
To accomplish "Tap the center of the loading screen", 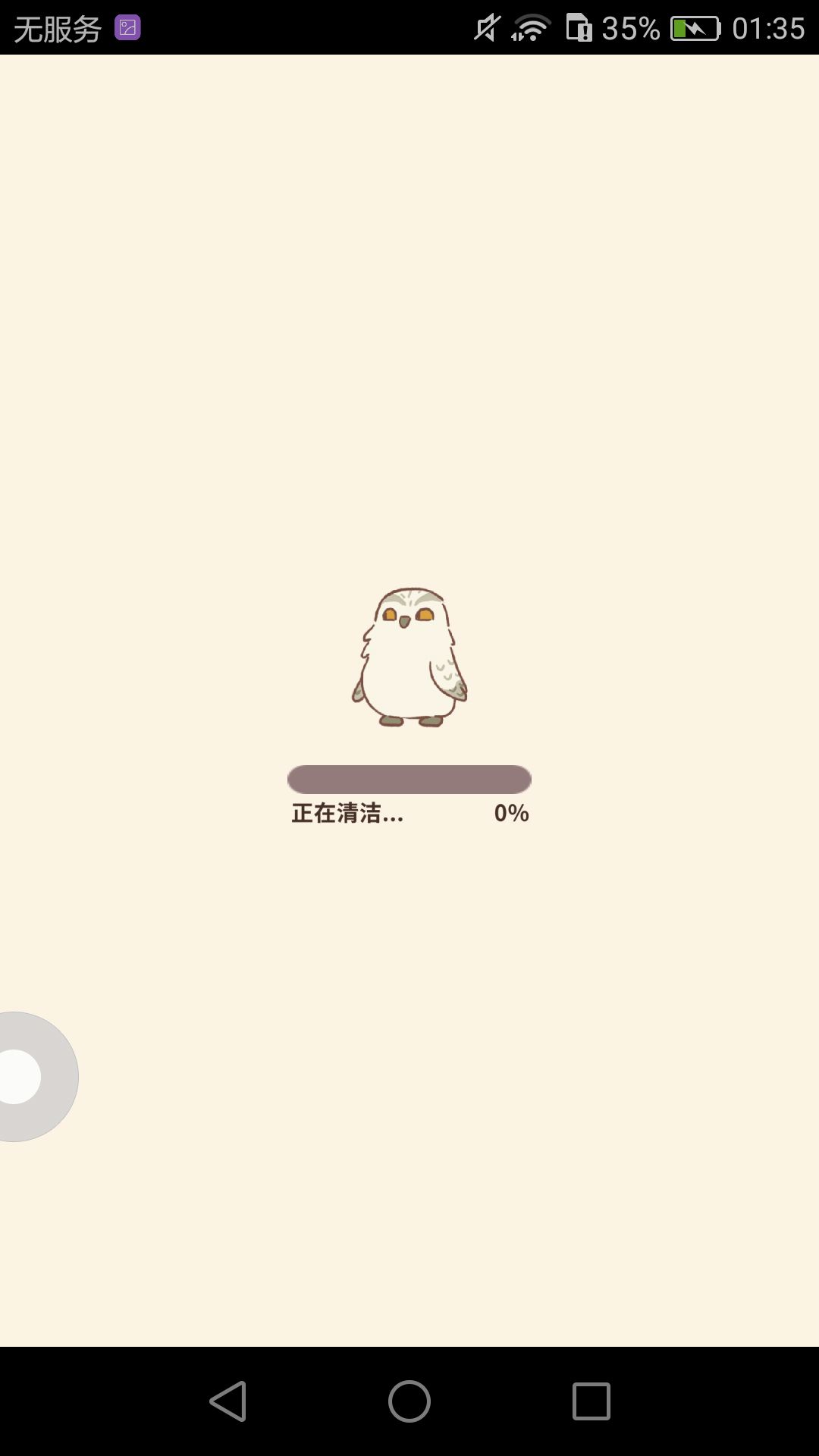I will (409, 728).
